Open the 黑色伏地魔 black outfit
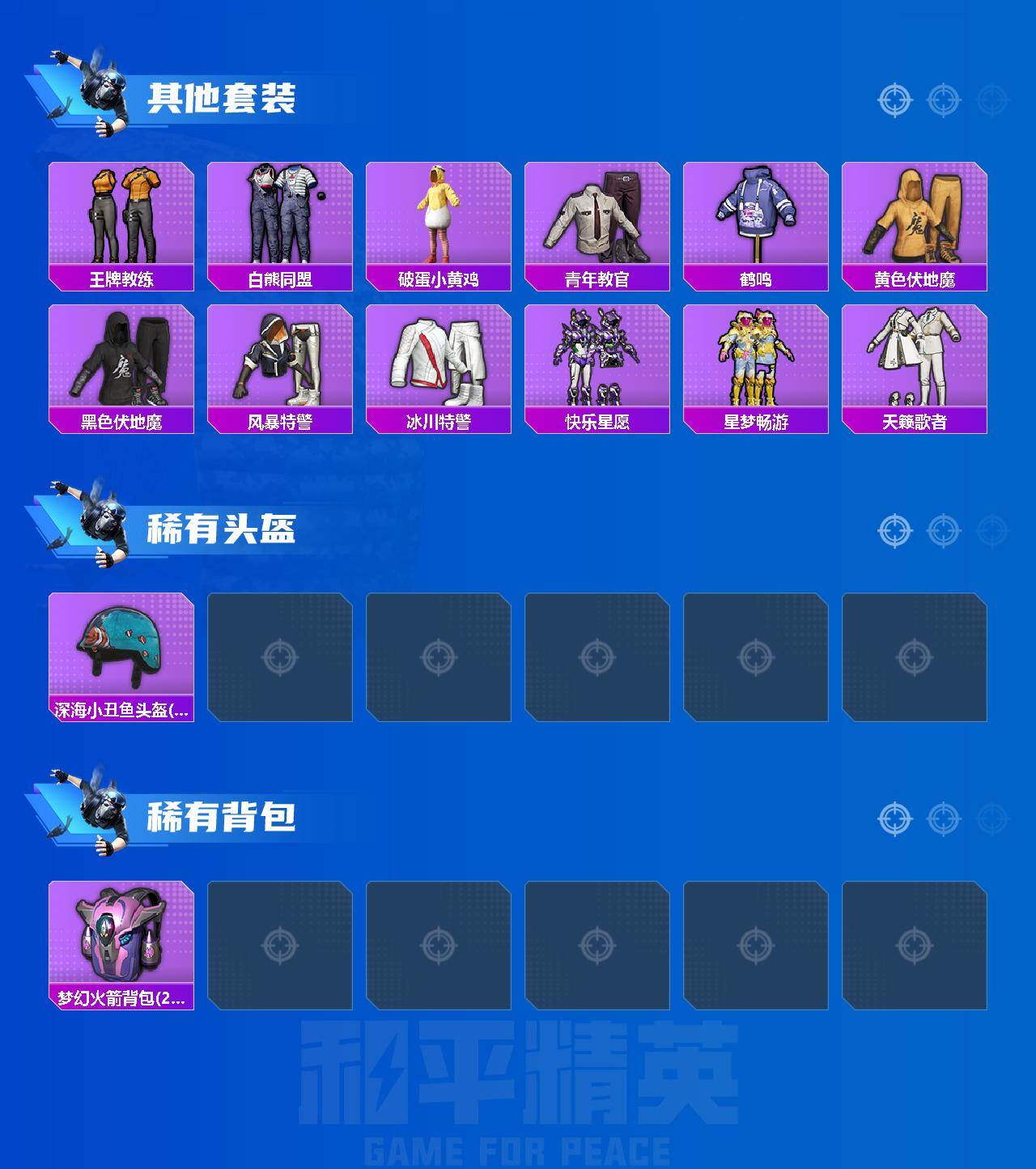 121,364
